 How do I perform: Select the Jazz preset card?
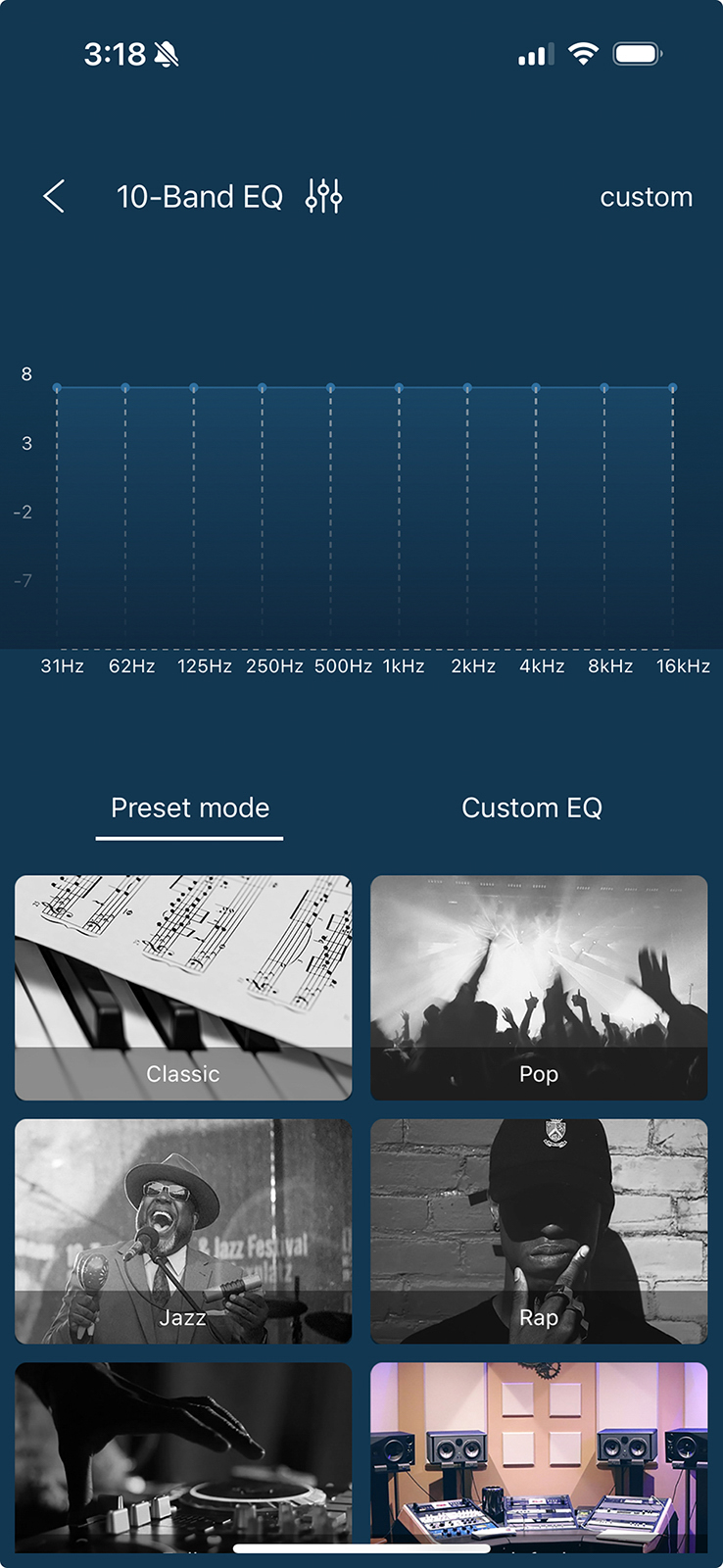pyautogui.click(x=183, y=1231)
